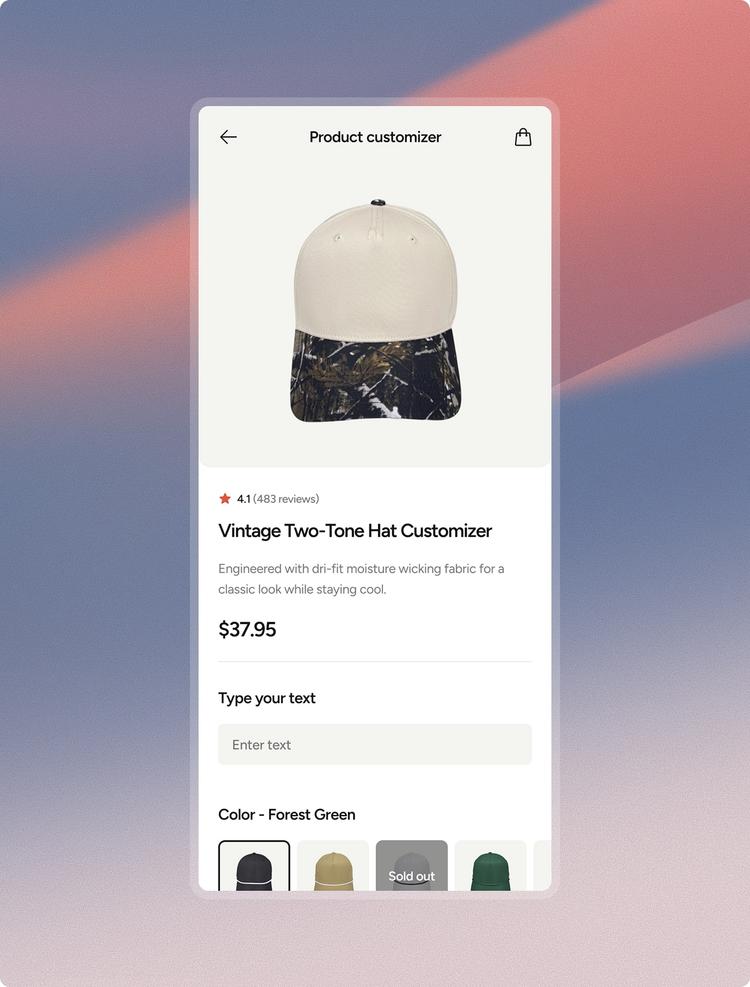Open the shopping bag

coord(523,137)
